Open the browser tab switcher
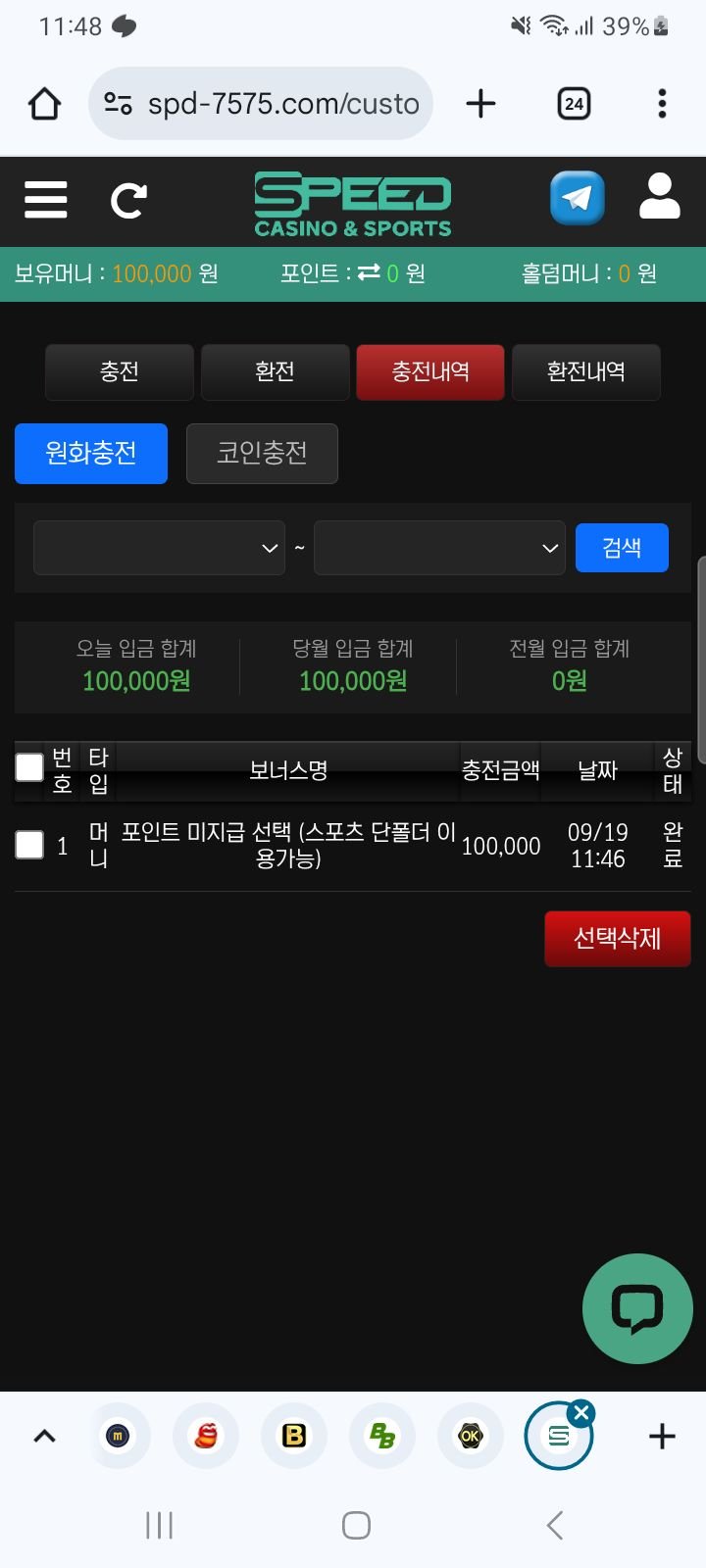This screenshot has width=706, height=1568. pos(574,104)
